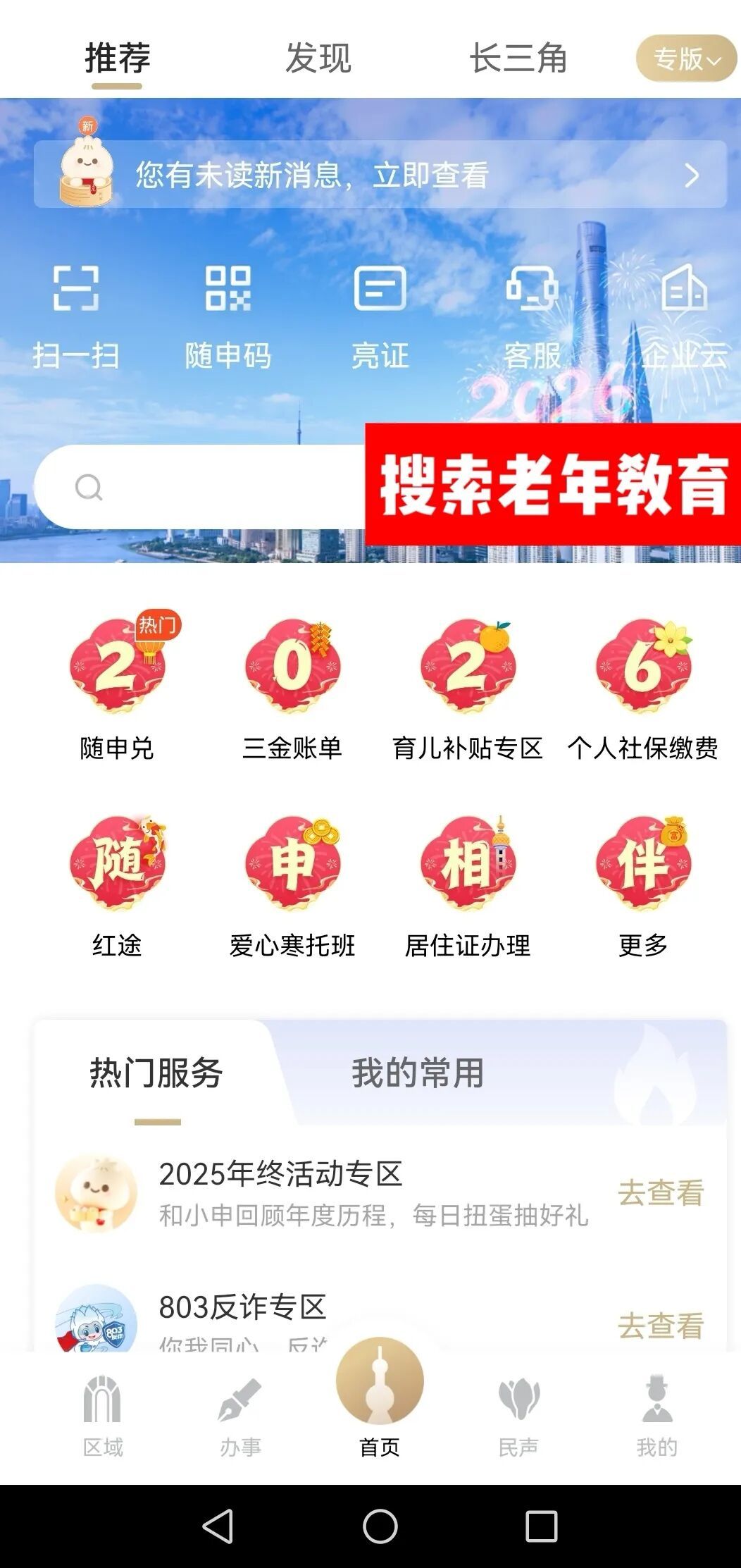Tap 去查看 for 2025年终活动专区

pyautogui.click(x=661, y=1193)
